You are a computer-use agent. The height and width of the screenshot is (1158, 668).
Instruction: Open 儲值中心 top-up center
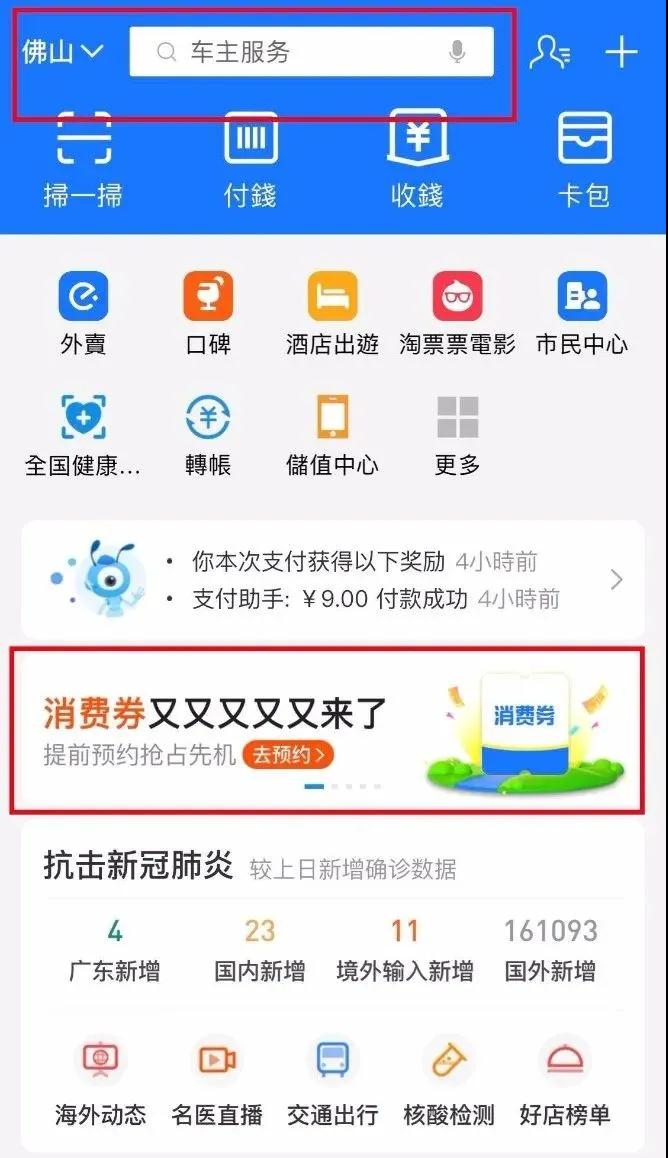tap(332, 434)
